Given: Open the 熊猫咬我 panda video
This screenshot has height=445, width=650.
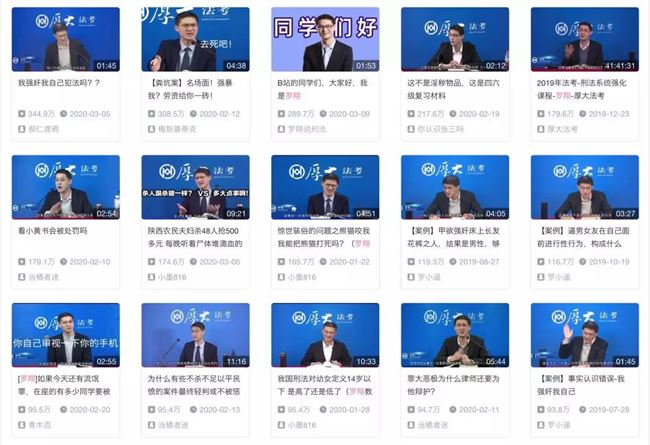Looking at the screenshot, I should [x=325, y=187].
